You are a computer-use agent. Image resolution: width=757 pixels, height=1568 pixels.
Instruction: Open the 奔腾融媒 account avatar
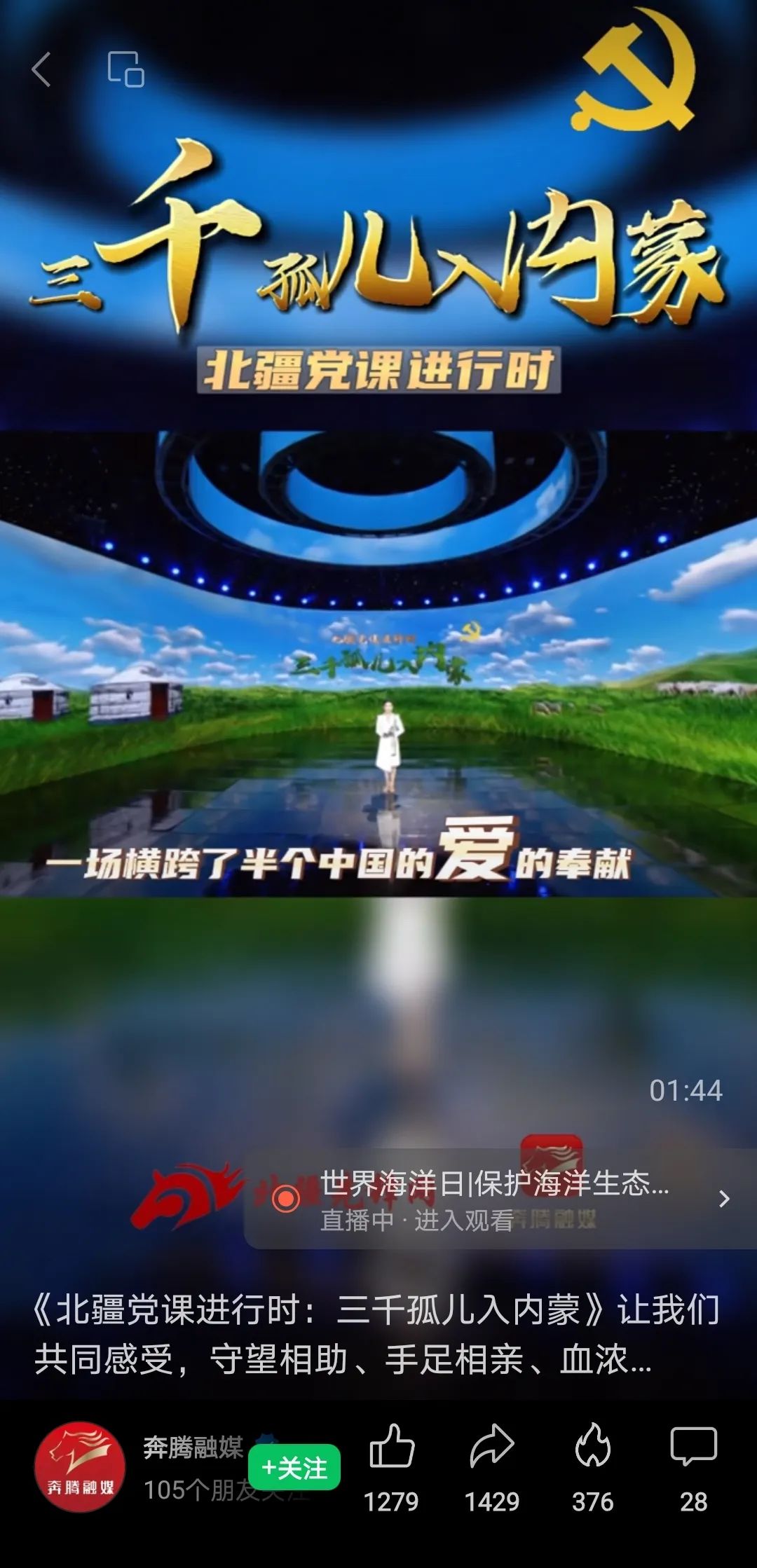(x=79, y=1467)
